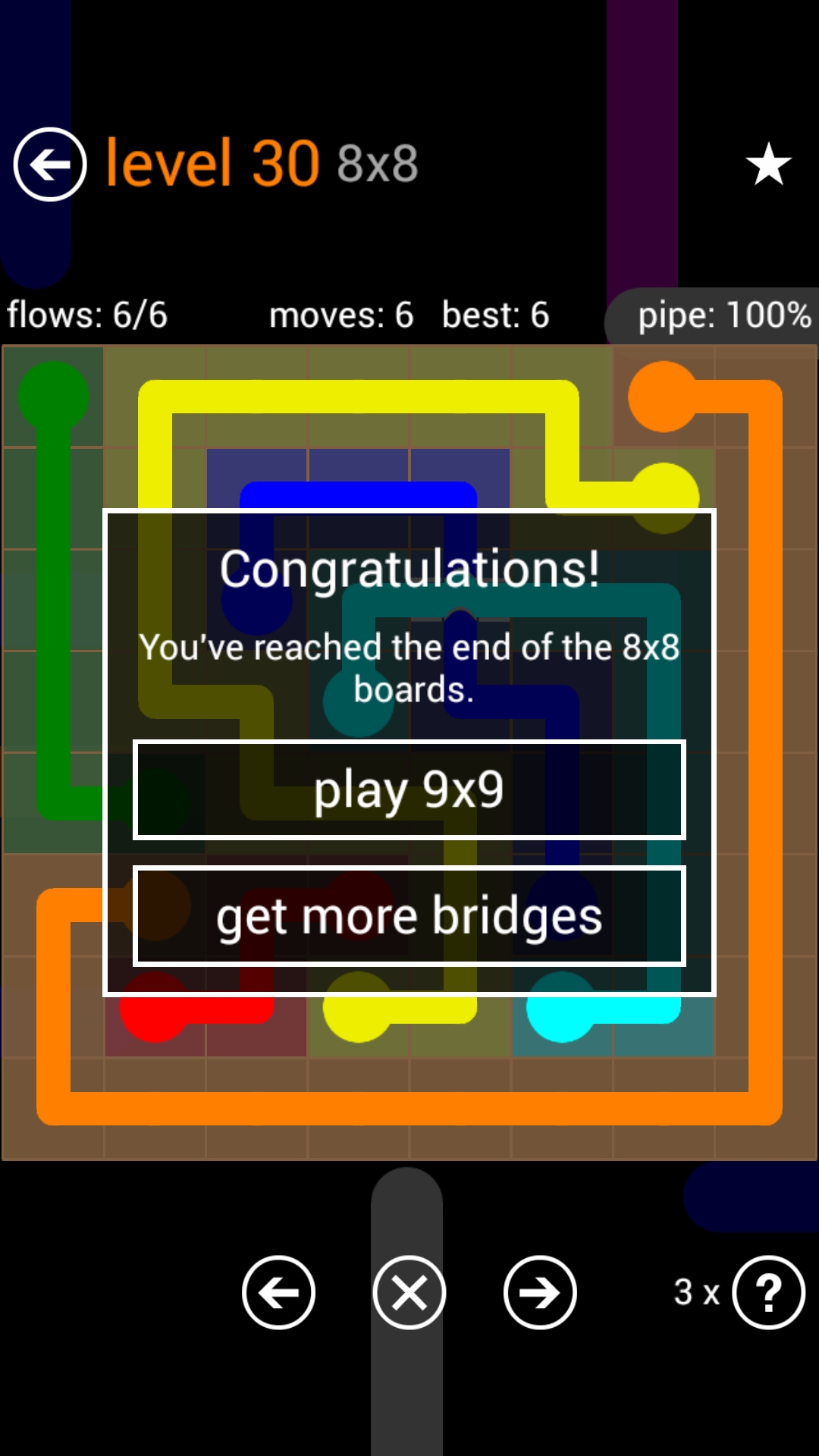The image size is (819, 1456).
Task: Choose get more bridges
Action: point(409,916)
